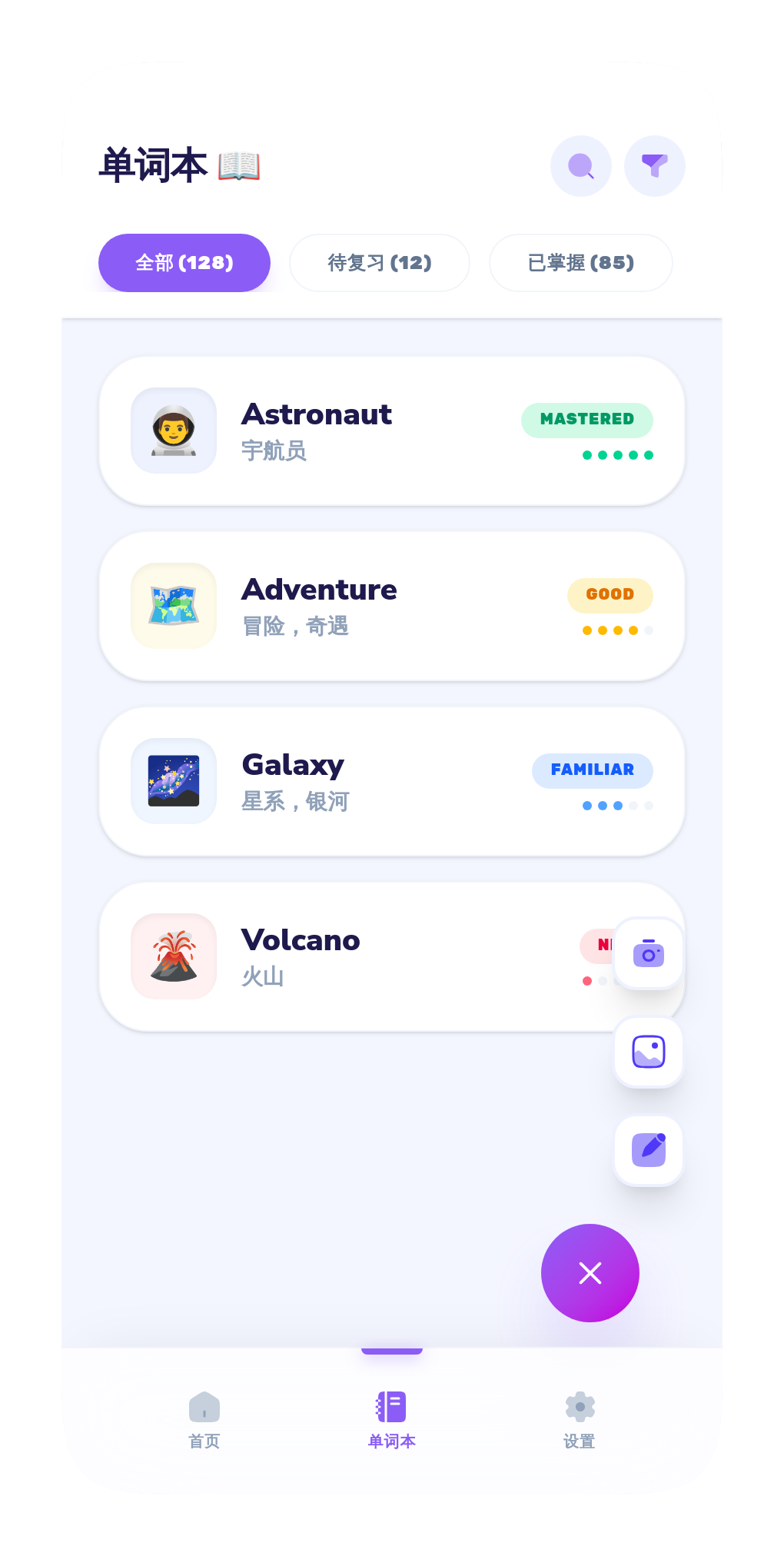Open the settings gear icon in bottom bar
Screen dimensions: 784x1556
pos(579,1409)
